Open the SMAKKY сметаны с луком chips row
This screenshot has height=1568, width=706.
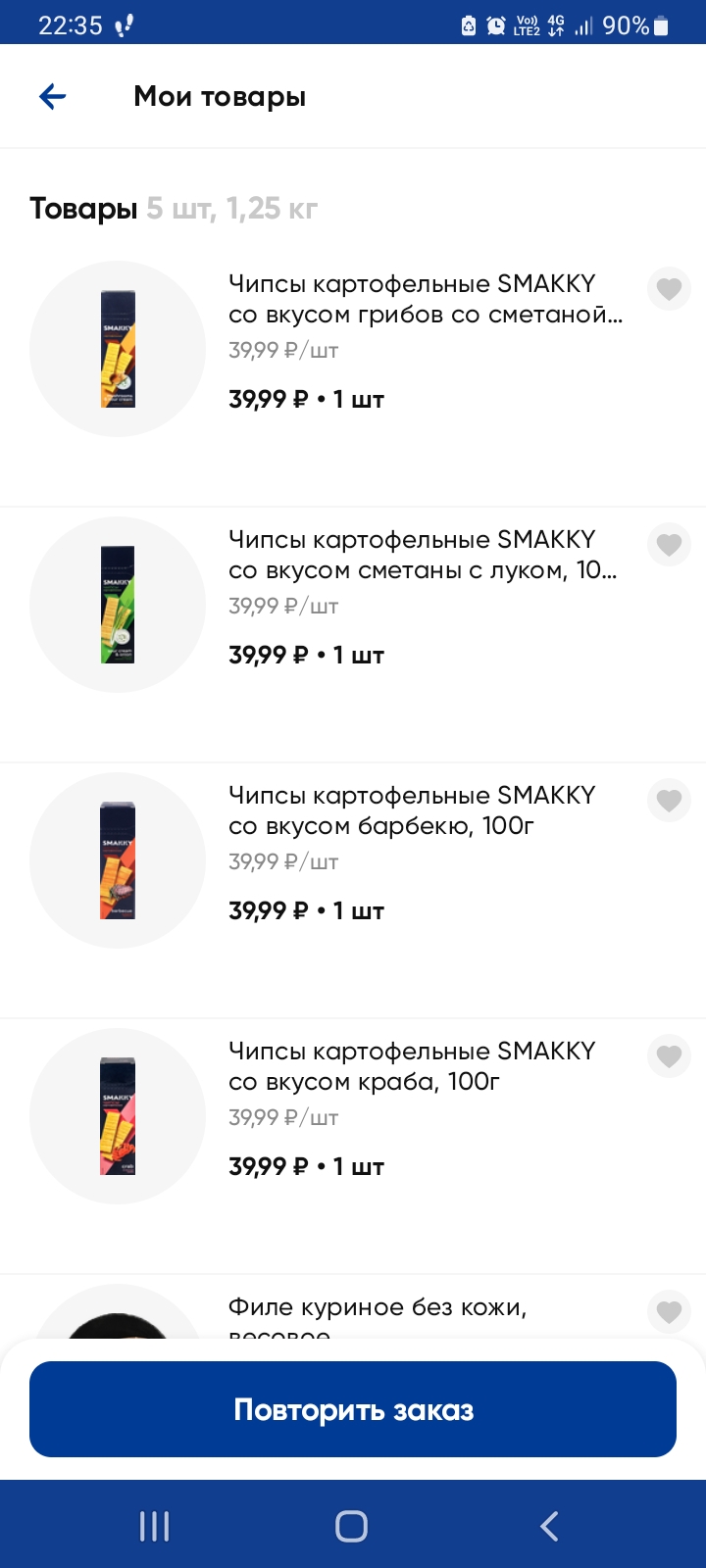tap(412, 598)
